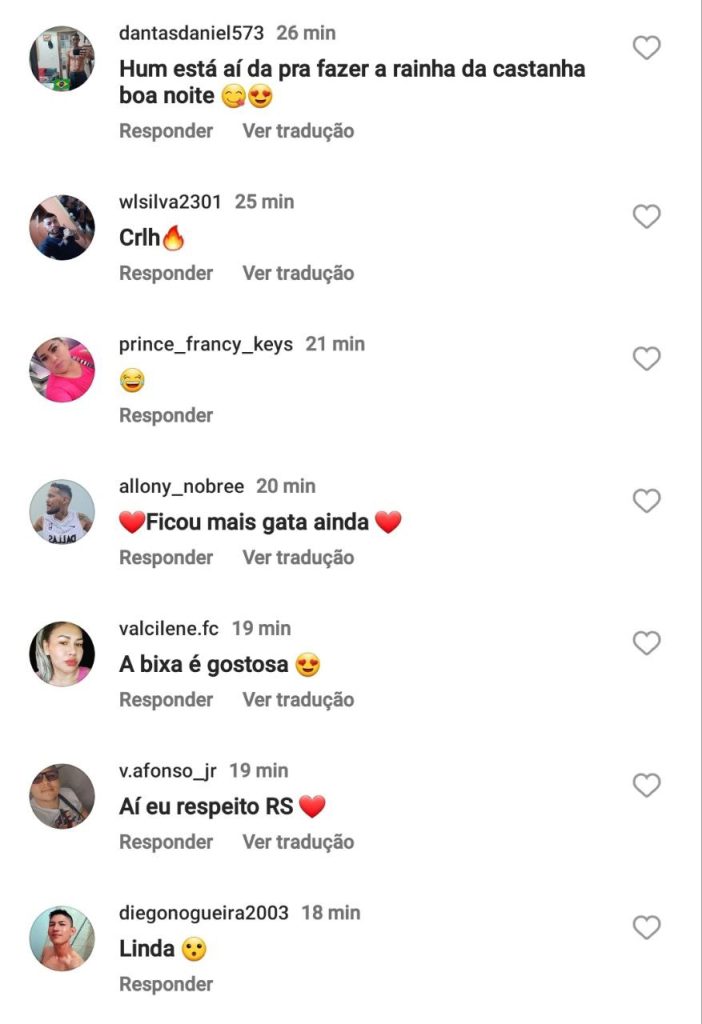The width and height of the screenshot is (702, 1024).
Task: Like valcilene.fc's comment
Action: coord(647,643)
